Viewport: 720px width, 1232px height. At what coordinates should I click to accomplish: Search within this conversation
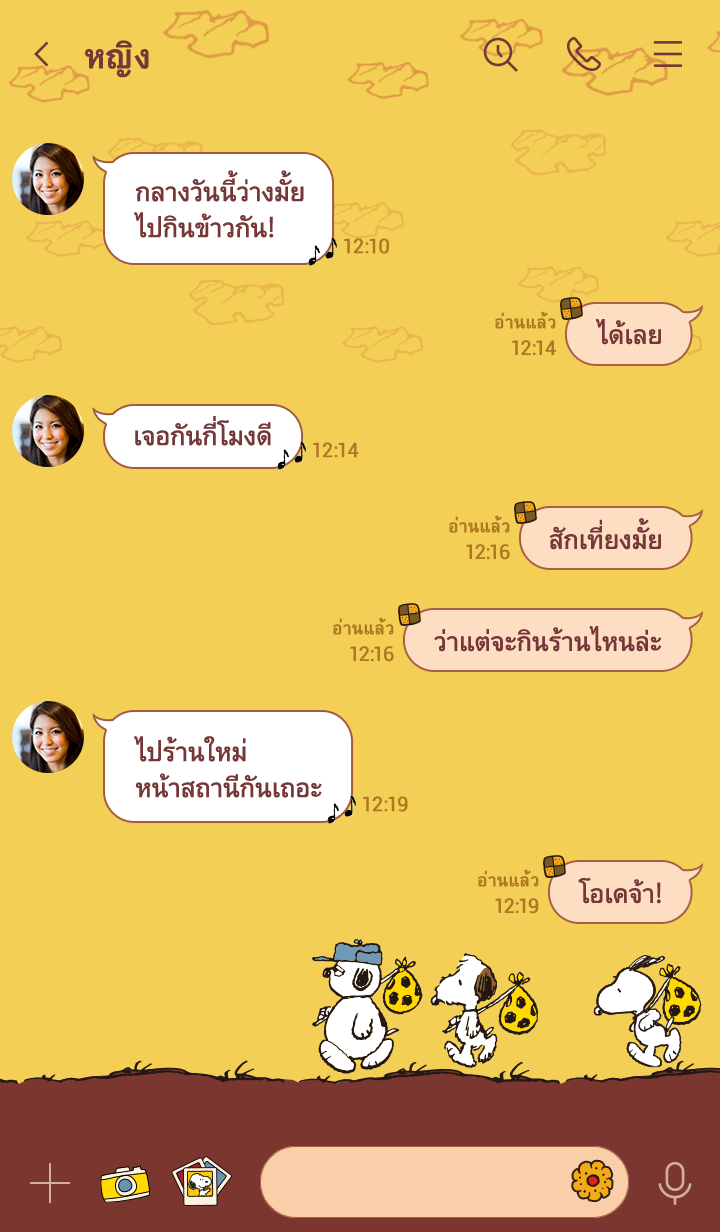(500, 55)
